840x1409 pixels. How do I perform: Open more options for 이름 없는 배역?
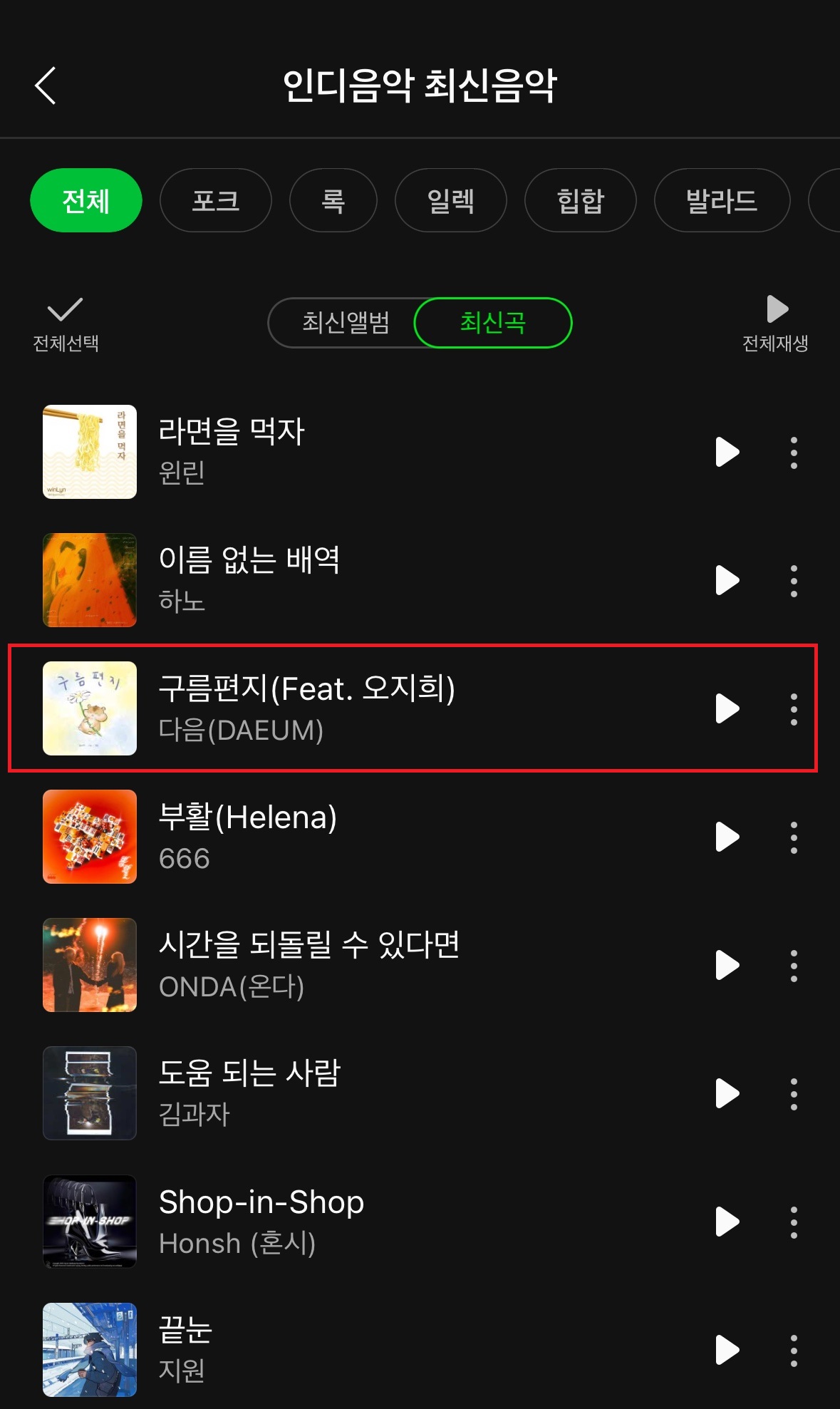pos(794,580)
